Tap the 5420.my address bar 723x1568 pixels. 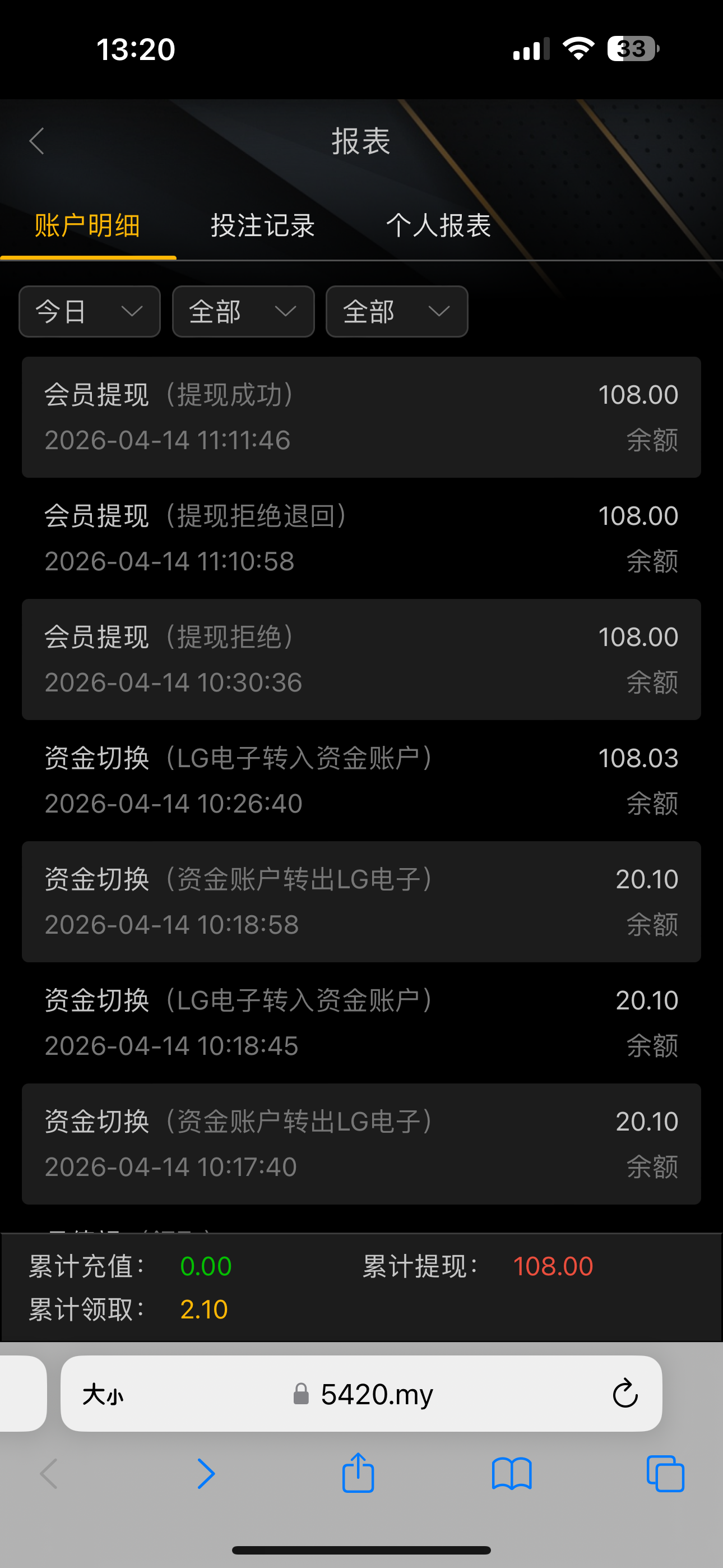click(377, 1395)
